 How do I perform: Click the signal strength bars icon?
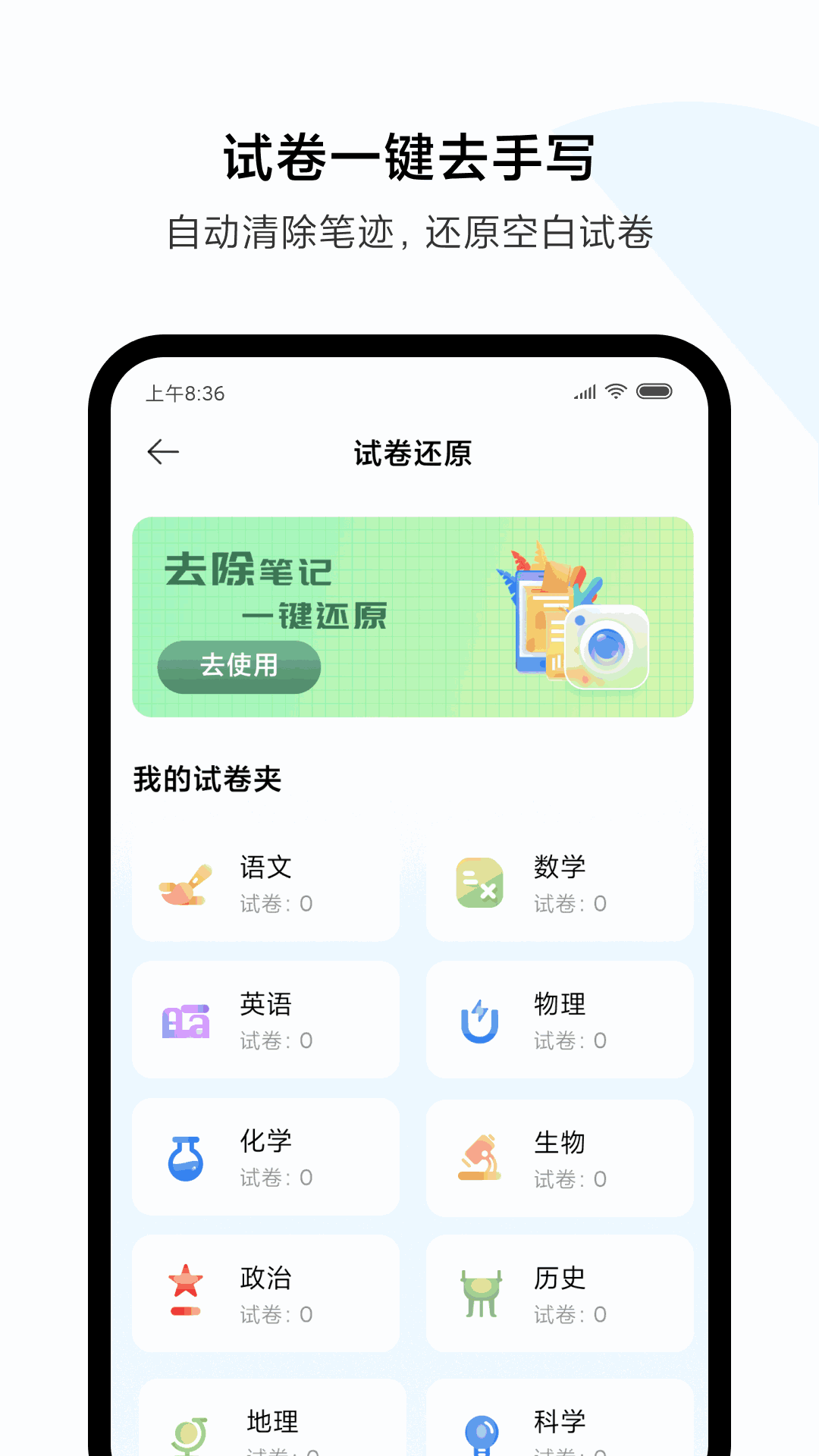point(584,391)
